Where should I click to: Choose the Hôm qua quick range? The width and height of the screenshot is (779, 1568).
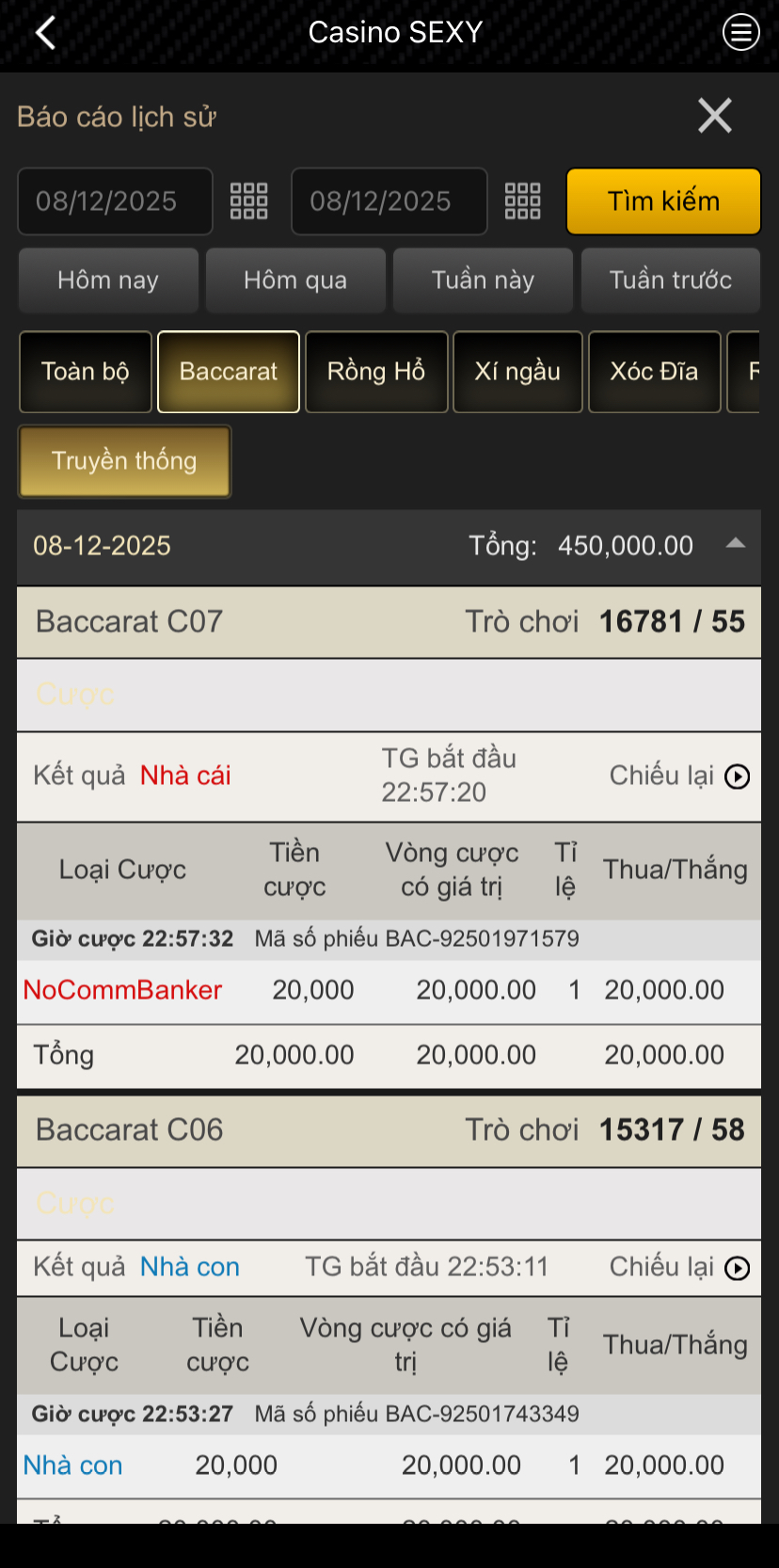point(295,280)
